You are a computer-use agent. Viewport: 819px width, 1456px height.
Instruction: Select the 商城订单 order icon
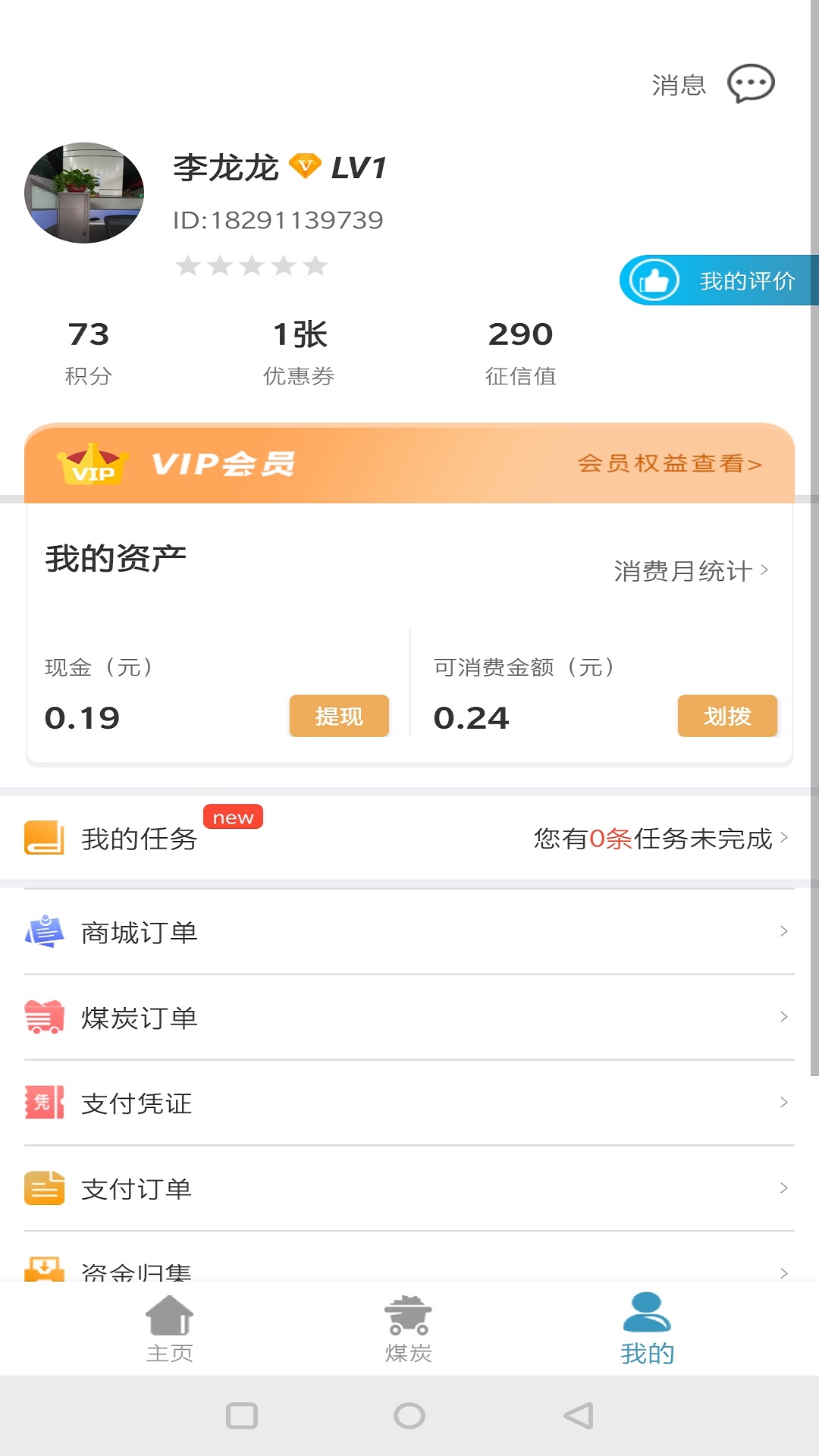44,932
